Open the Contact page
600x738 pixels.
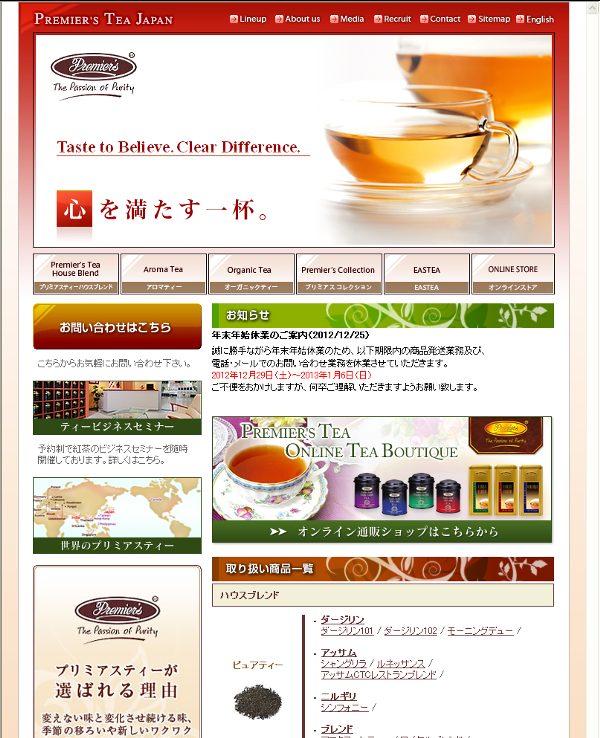[445, 19]
